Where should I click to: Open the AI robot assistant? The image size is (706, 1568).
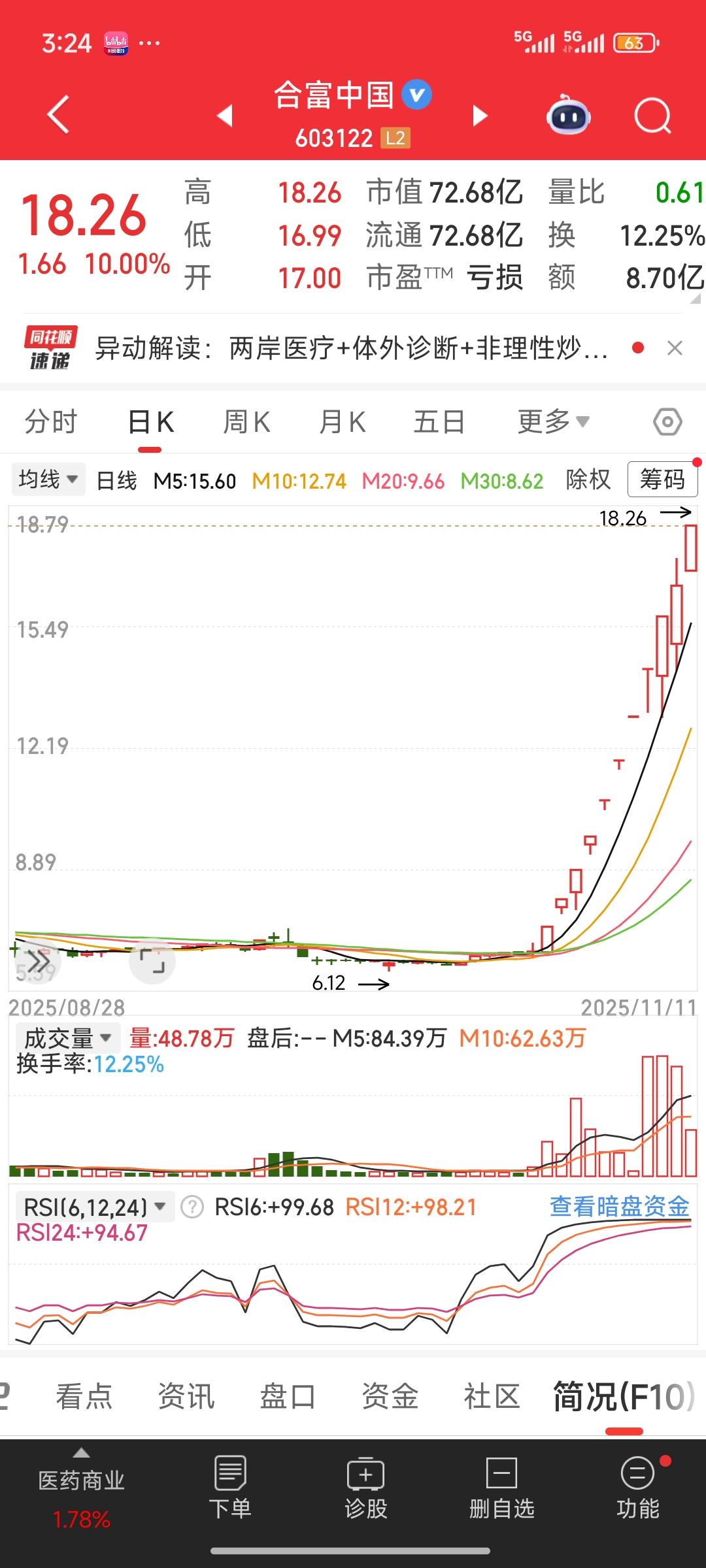[x=567, y=115]
